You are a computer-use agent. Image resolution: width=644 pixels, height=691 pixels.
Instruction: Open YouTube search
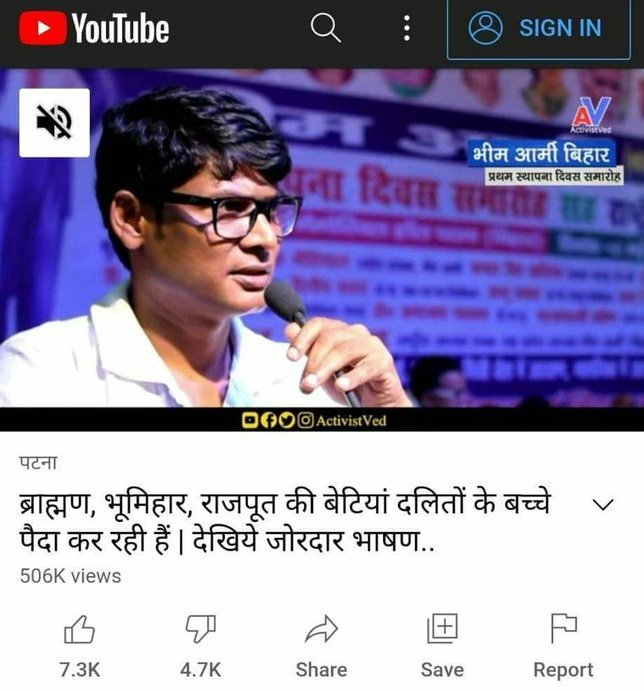point(326,29)
